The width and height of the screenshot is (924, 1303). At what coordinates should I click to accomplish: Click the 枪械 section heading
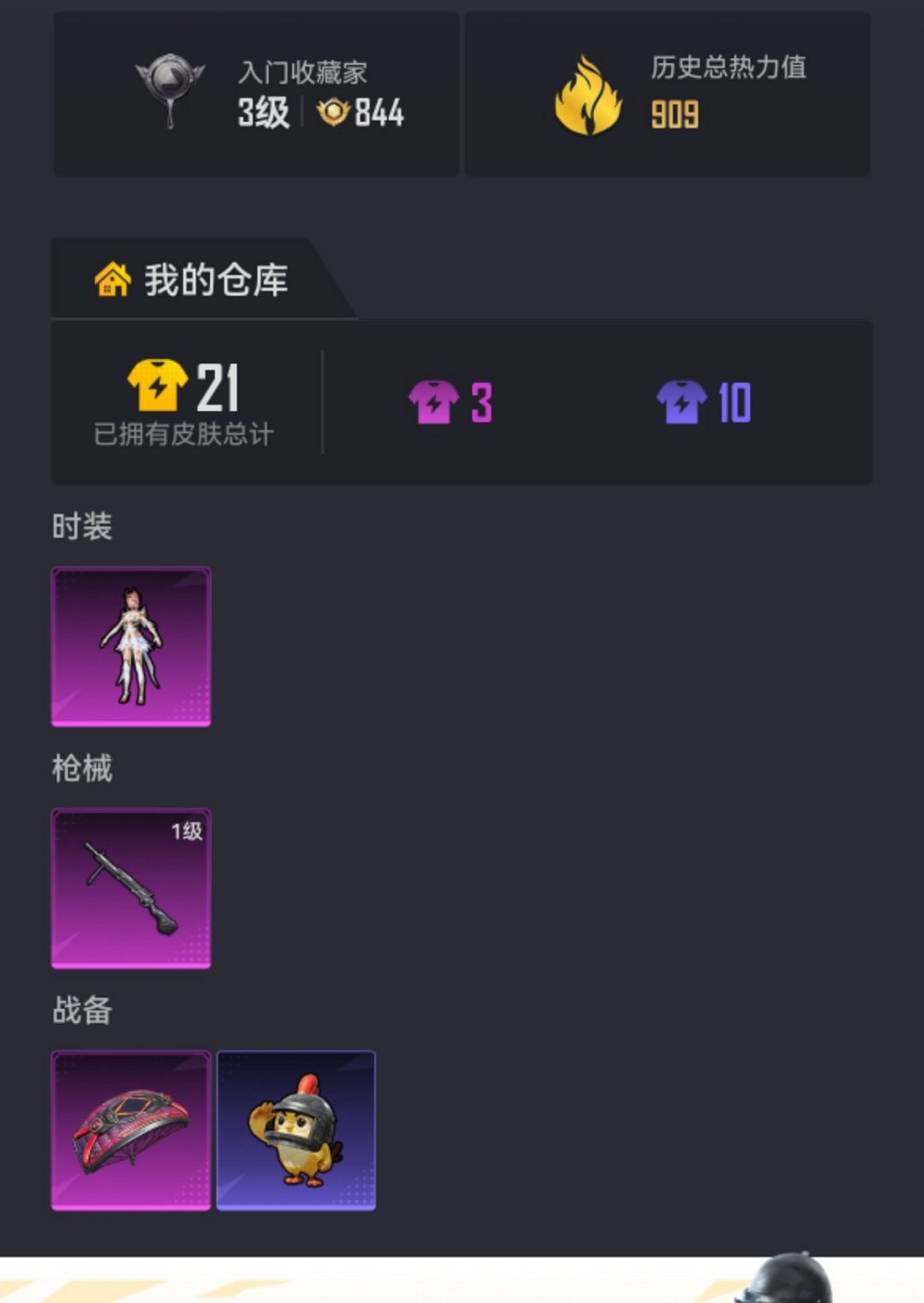click(x=82, y=769)
